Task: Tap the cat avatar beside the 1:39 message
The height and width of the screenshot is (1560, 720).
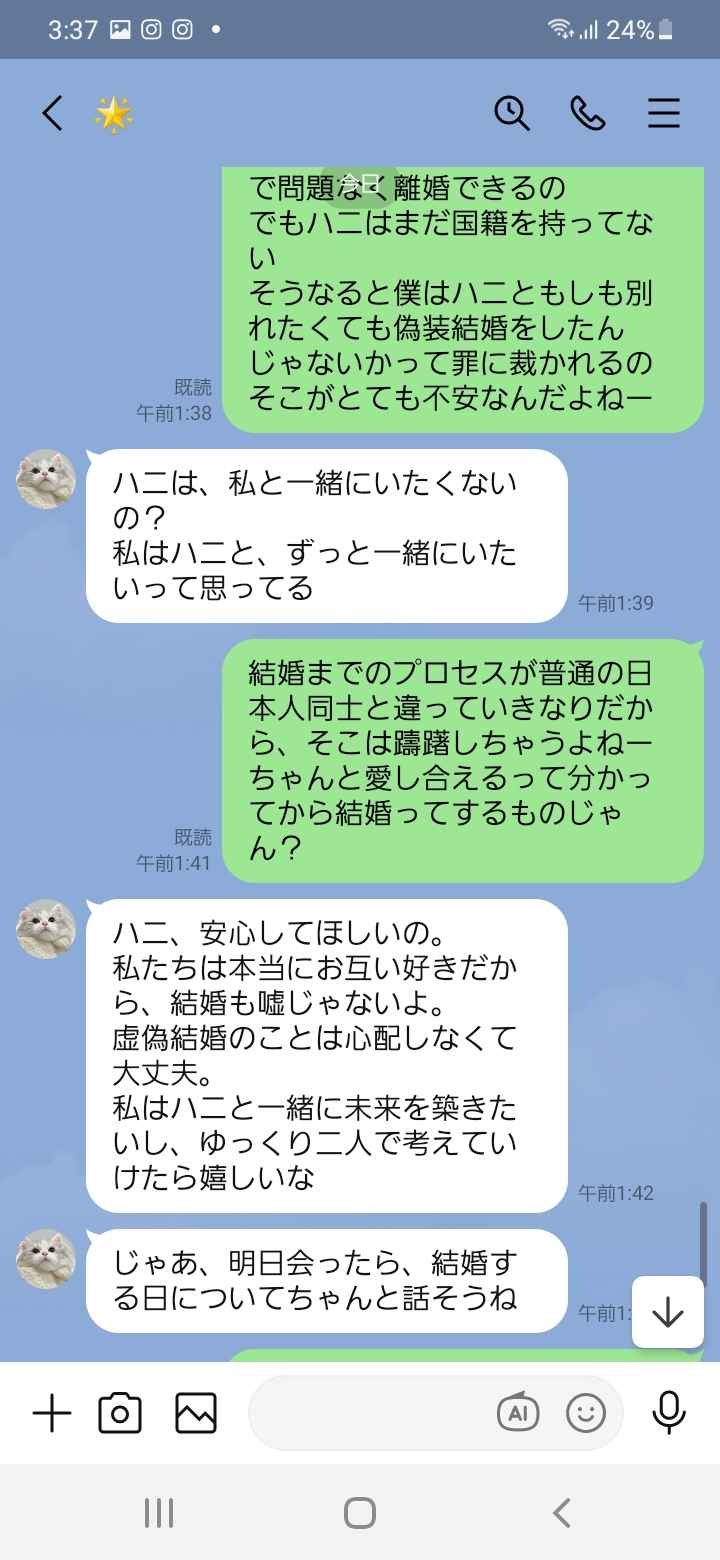Action: pos(47,479)
